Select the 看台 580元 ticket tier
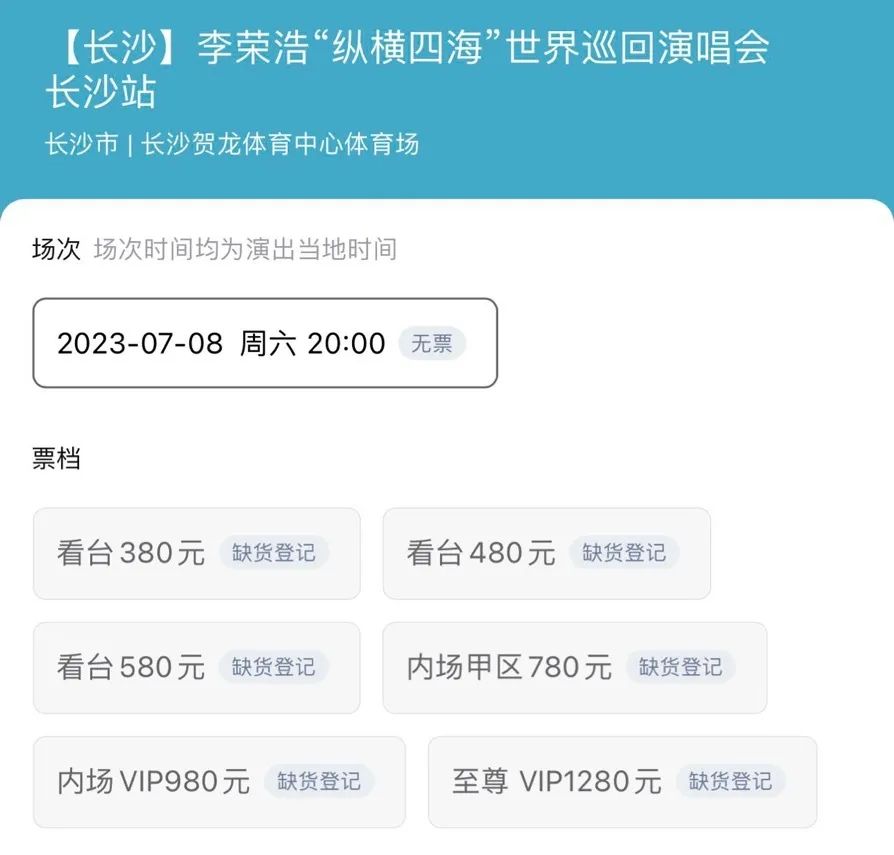 tap(197, 667)
